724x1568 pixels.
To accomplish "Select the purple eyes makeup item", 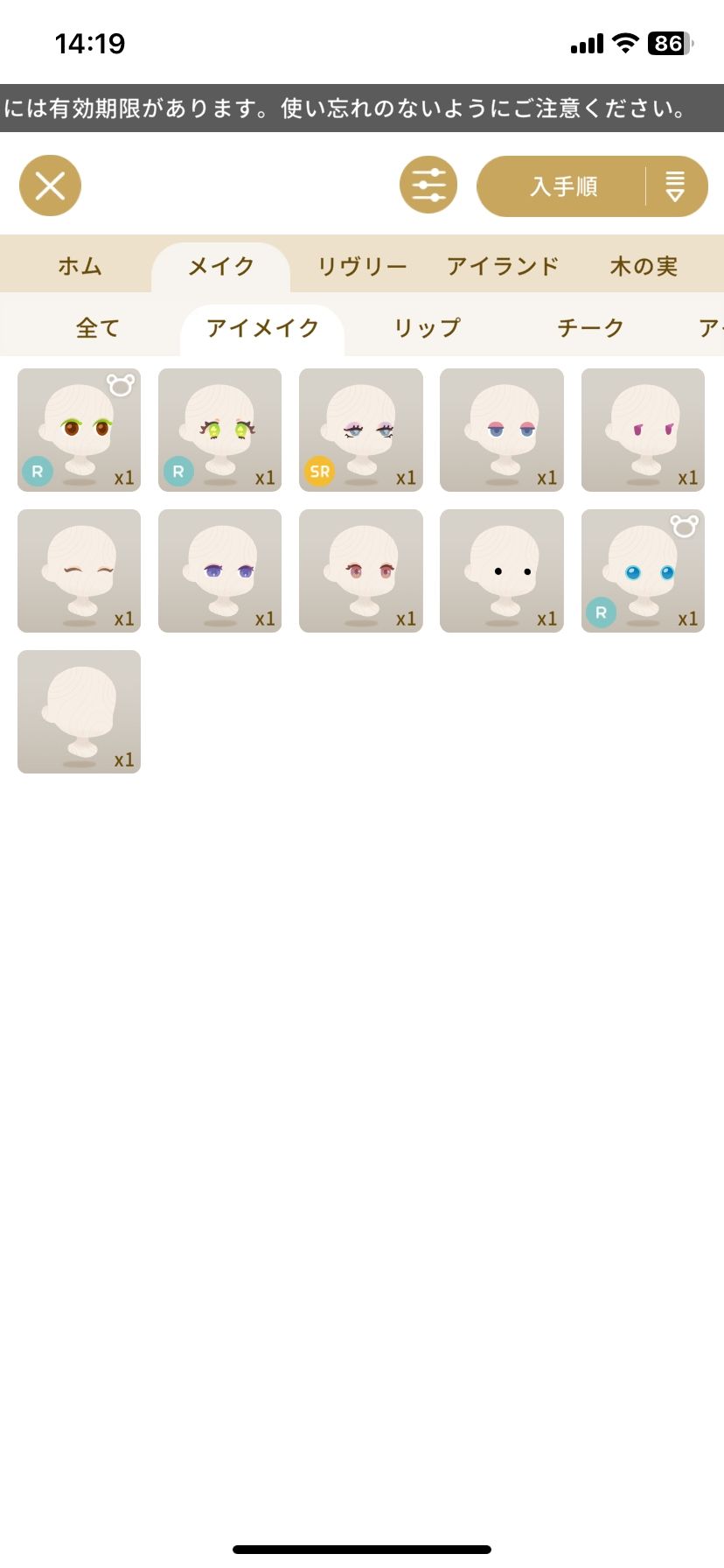I will 220,570.
